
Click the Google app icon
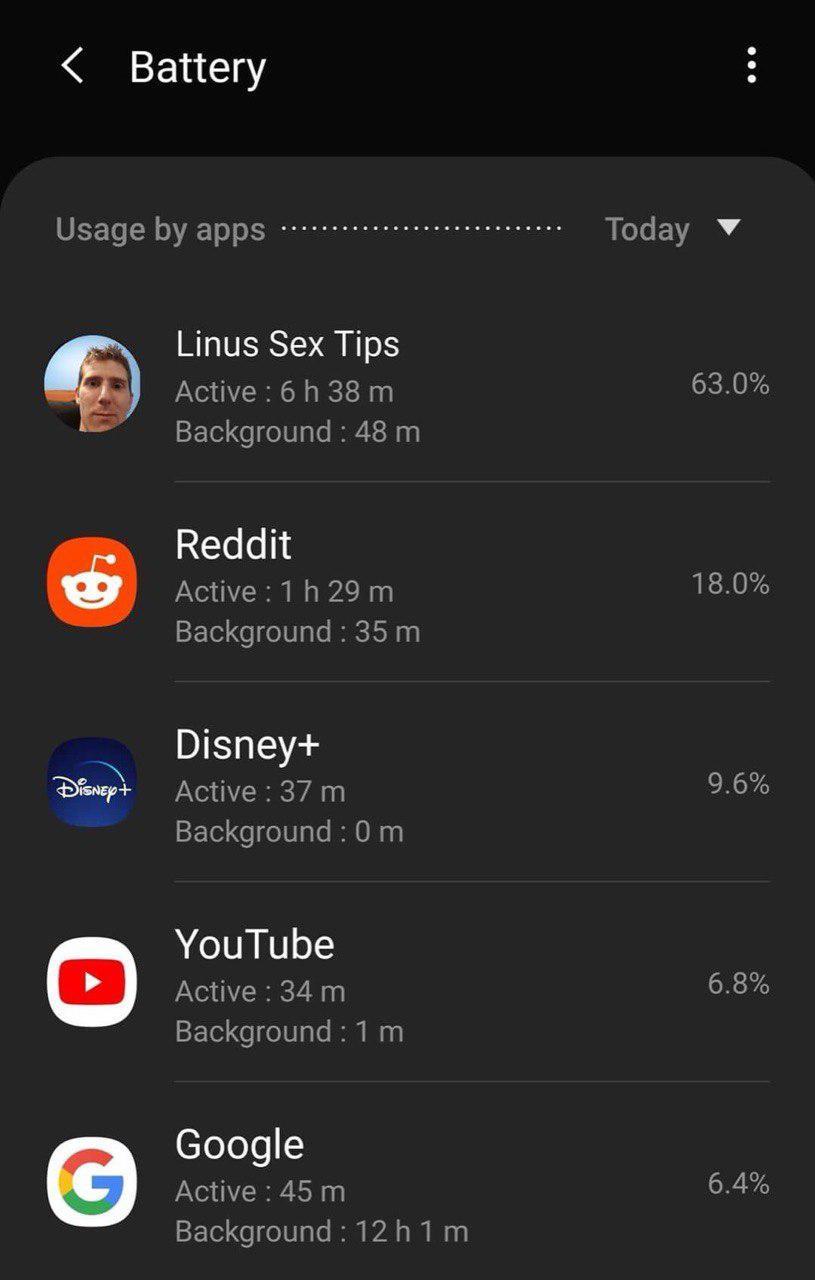coord(91,1181)
